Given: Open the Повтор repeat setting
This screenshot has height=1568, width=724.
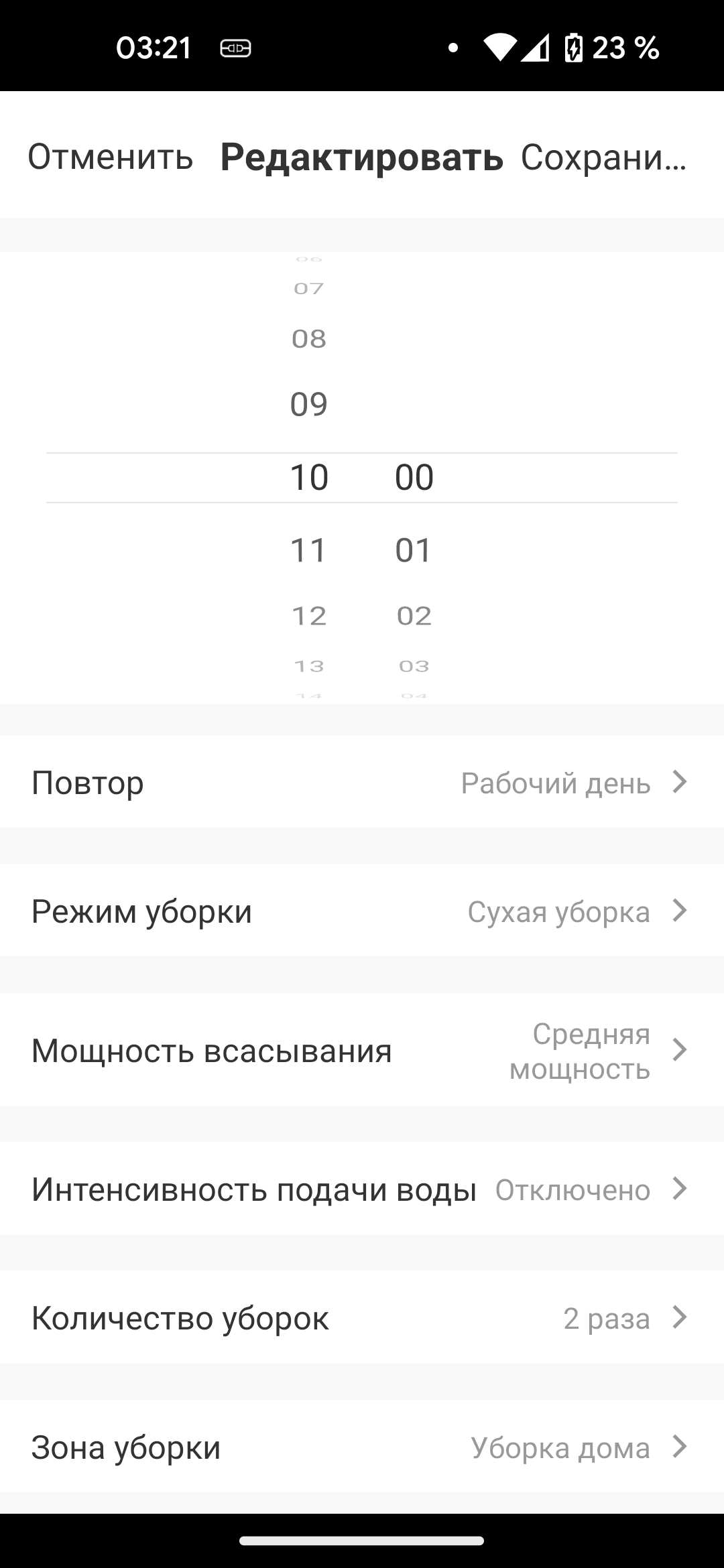Looking at the screenshot, I should tap(362, 782).
